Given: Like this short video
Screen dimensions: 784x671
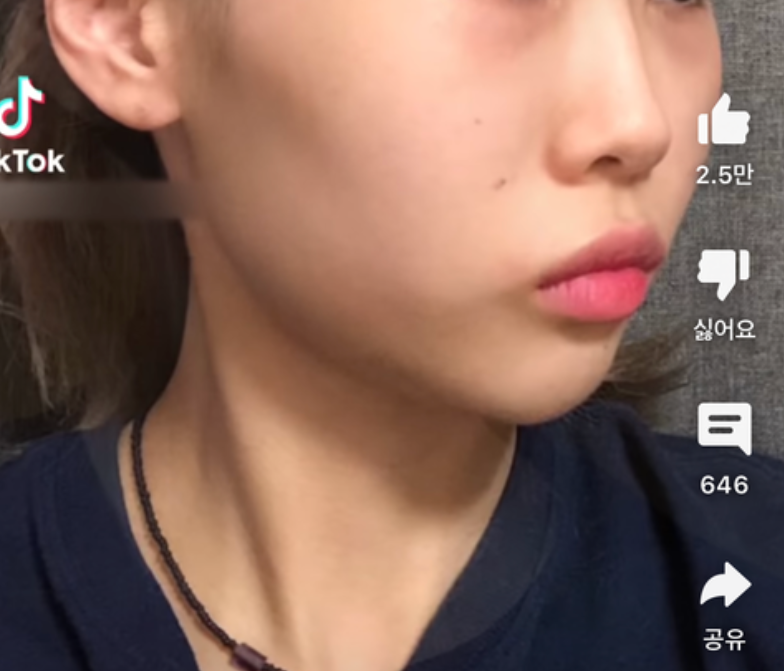Looking at the screenshot, I should (x=724, y=123).
